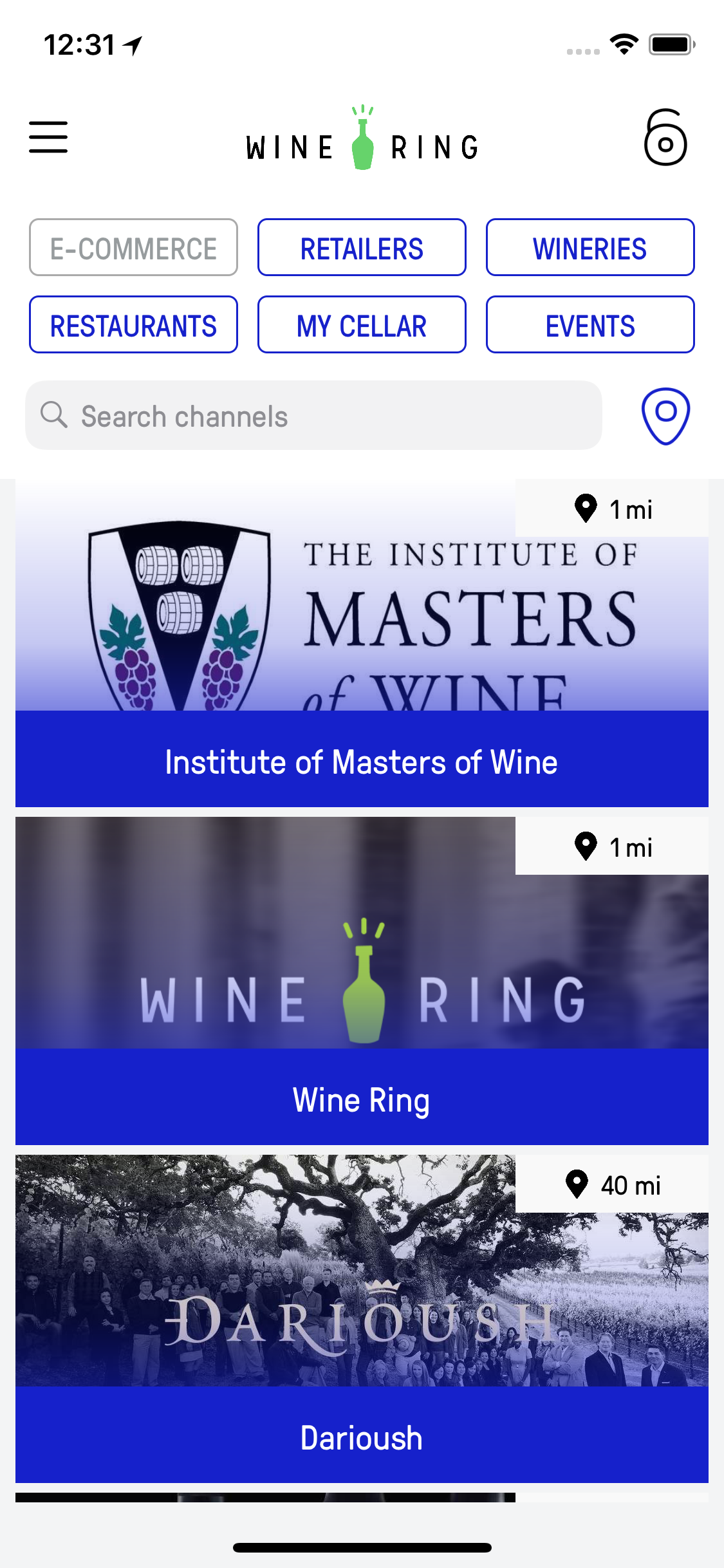724x1568 pixels.
Task: Open the ring icon in the header
Action: tap(665, 138)
